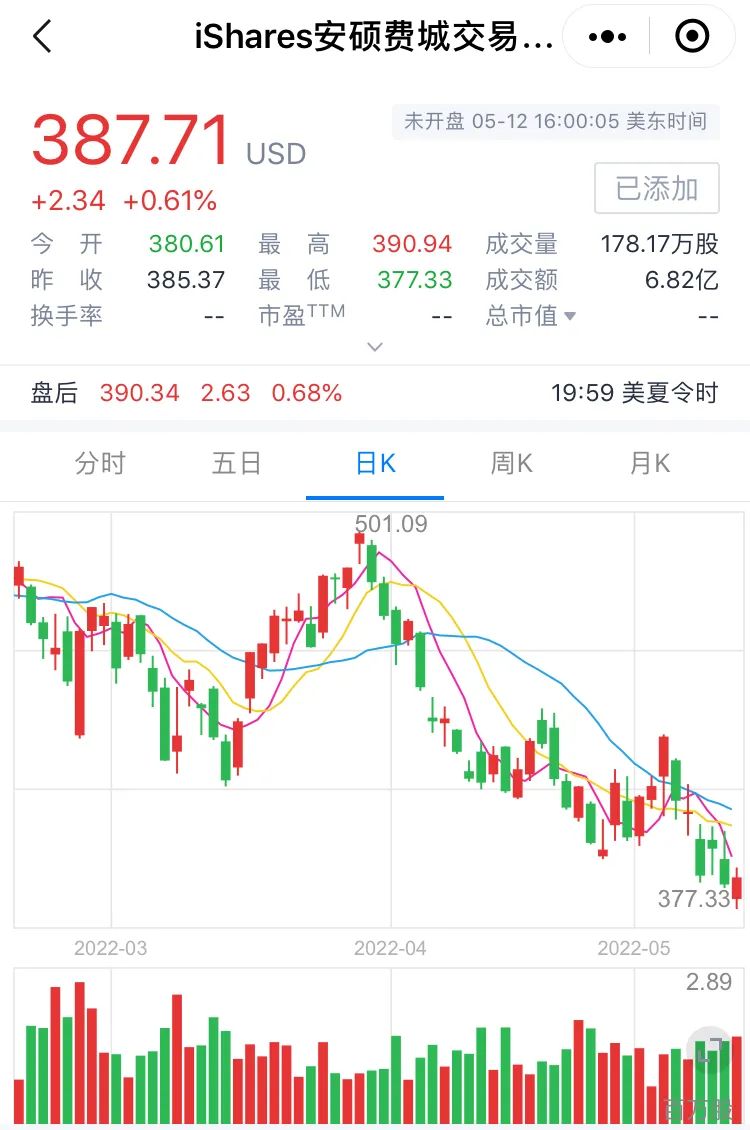Expand more quote details chevron

[x=375, y=347]
